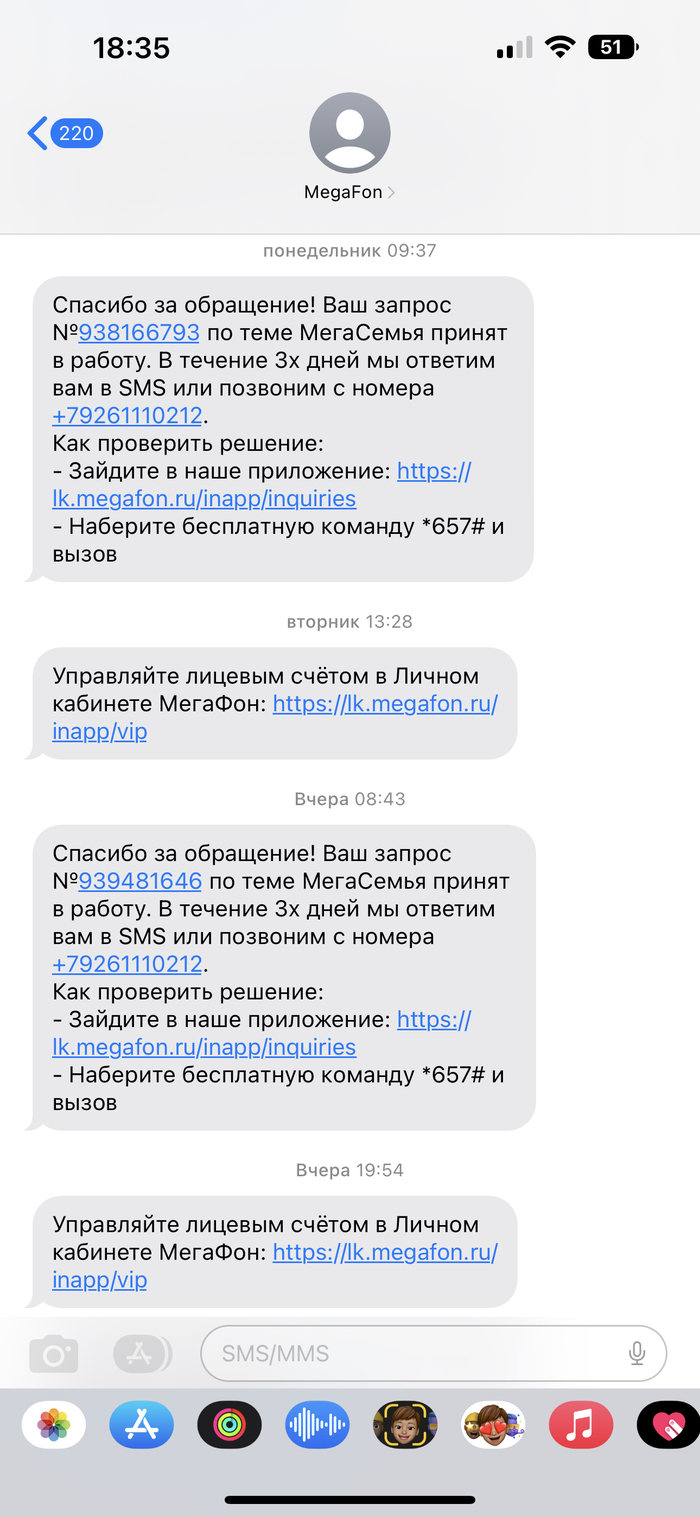The width and height of the screenshot is (700, 1517).
Task: Open request number 938166793 link
Action: tap(139, 333)
